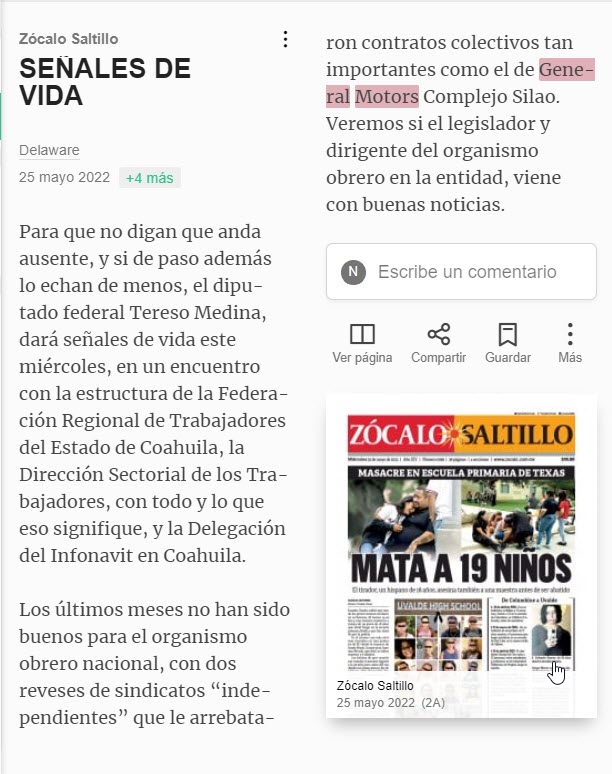Expand the +4 más chip
The image size is (612, 774).
(x=150, y=178)
